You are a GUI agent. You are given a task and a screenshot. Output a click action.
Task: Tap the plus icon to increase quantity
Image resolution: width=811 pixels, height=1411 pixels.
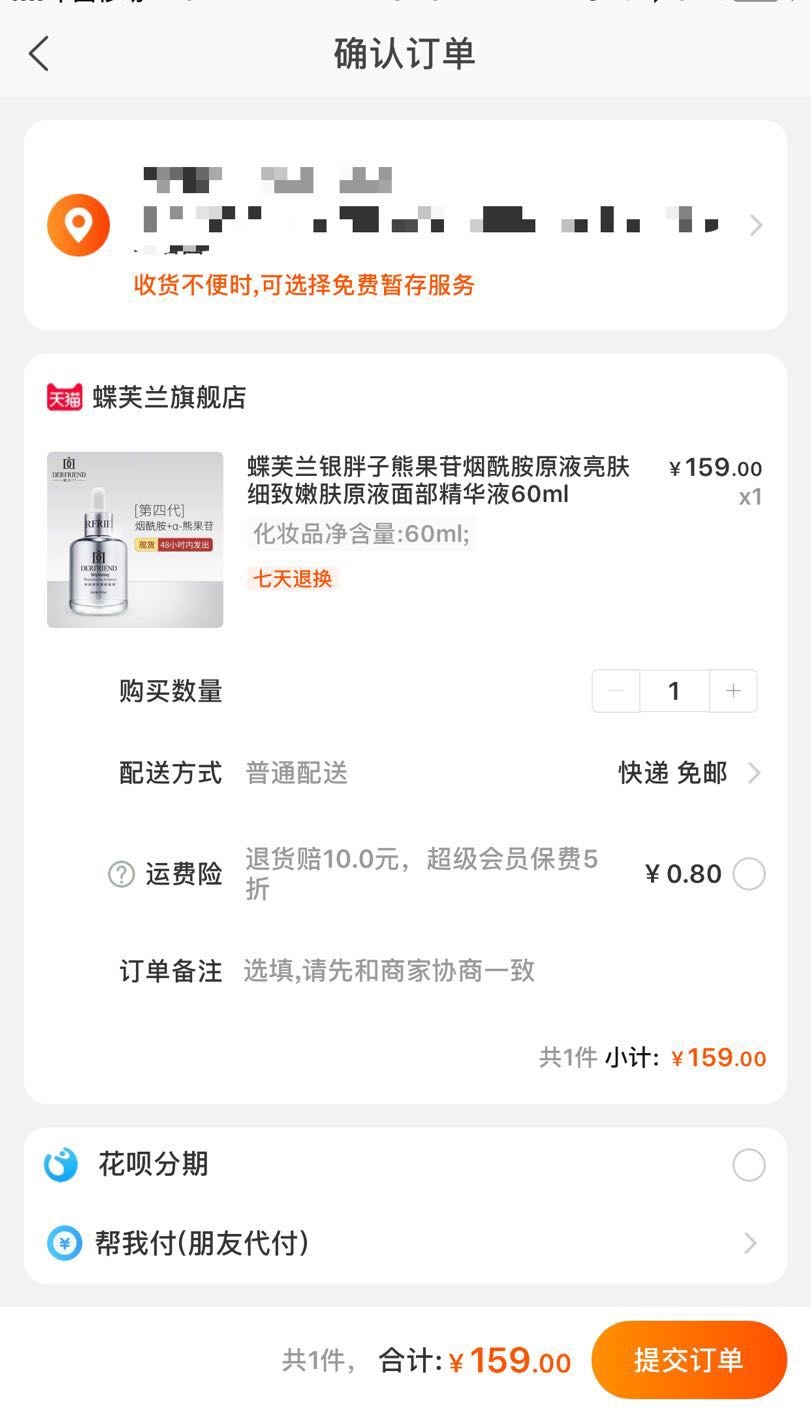tap(732, 690)
